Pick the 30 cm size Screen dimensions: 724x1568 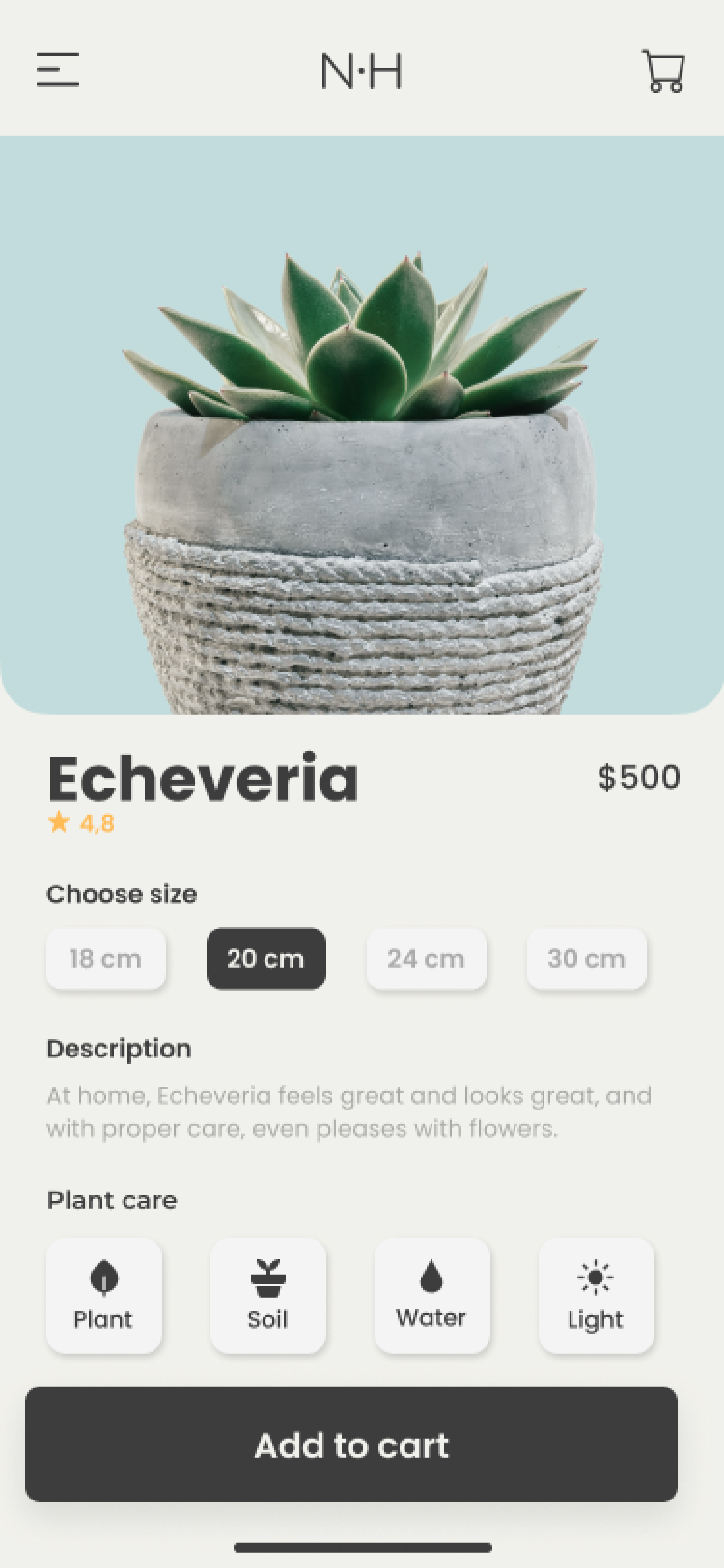(x=586, y=958)
